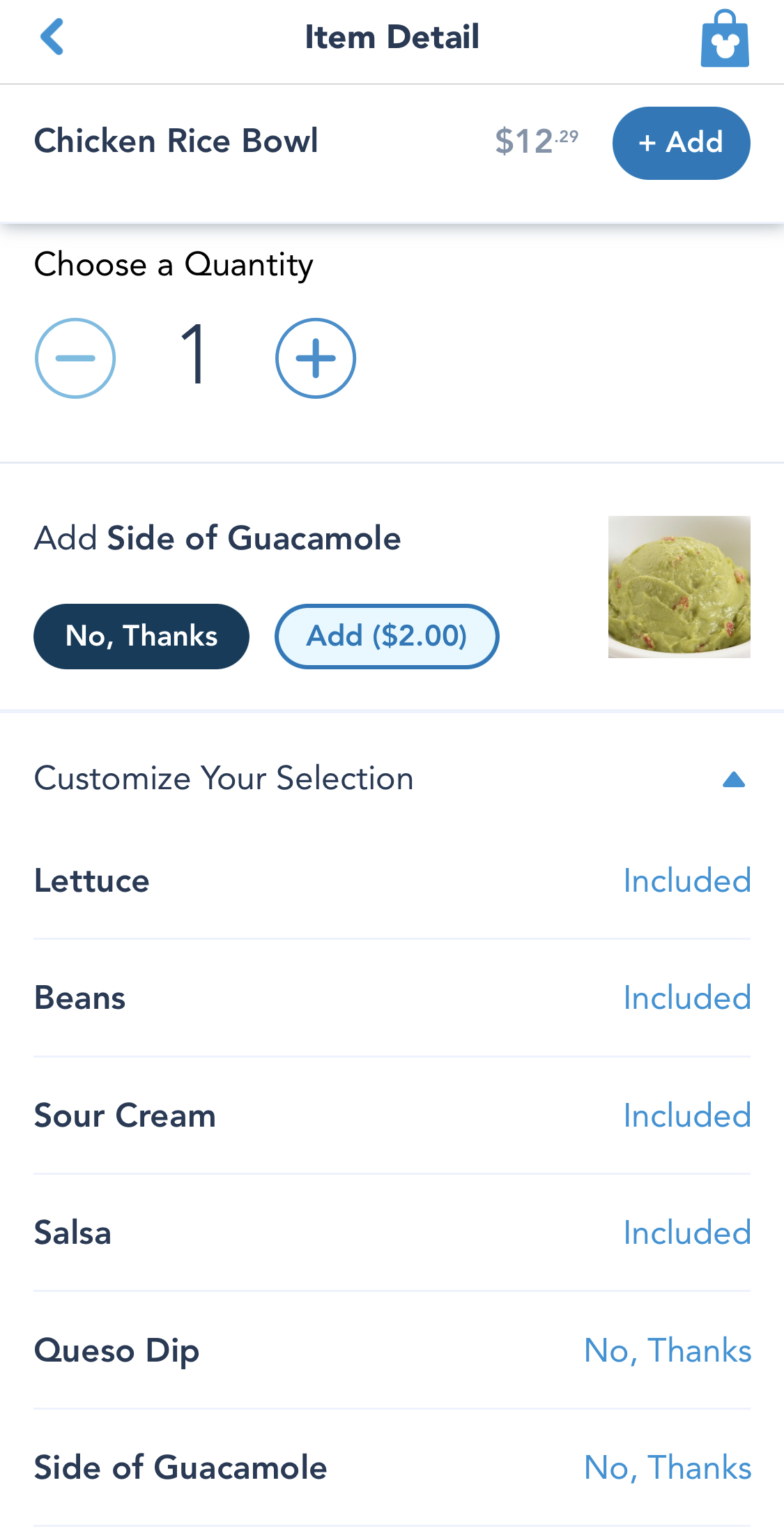Add Chicken Rice Bowl to order

681,143
